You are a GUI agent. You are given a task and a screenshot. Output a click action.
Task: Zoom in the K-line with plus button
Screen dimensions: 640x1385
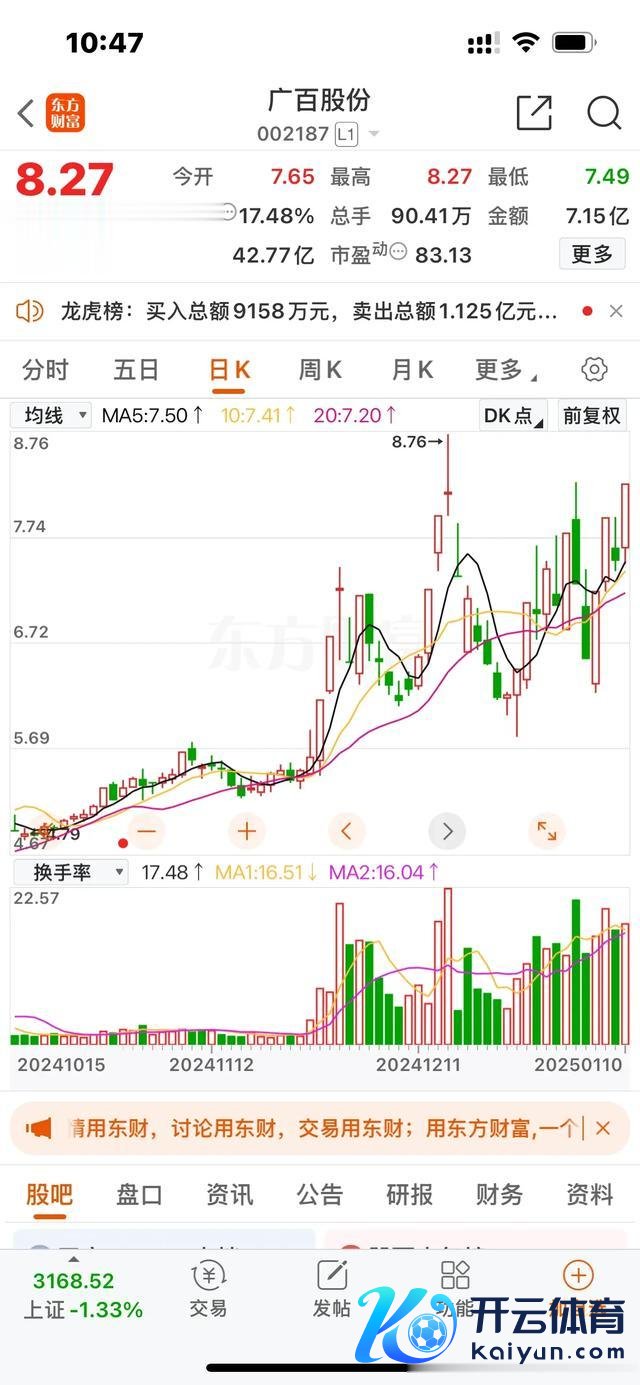(247, 831)
